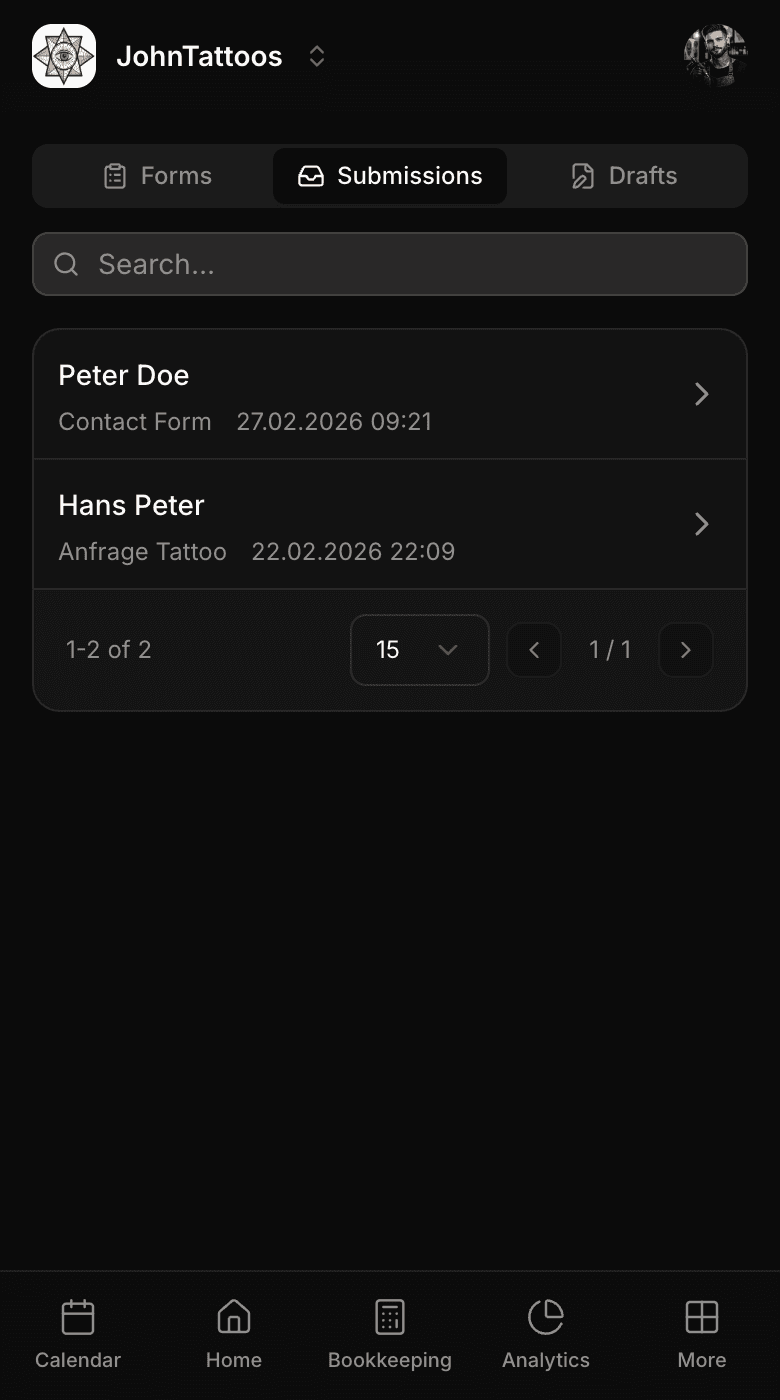Open the items-per-page dropdown showing 15
Screen dimensions: 780x1400
[419, 650]
